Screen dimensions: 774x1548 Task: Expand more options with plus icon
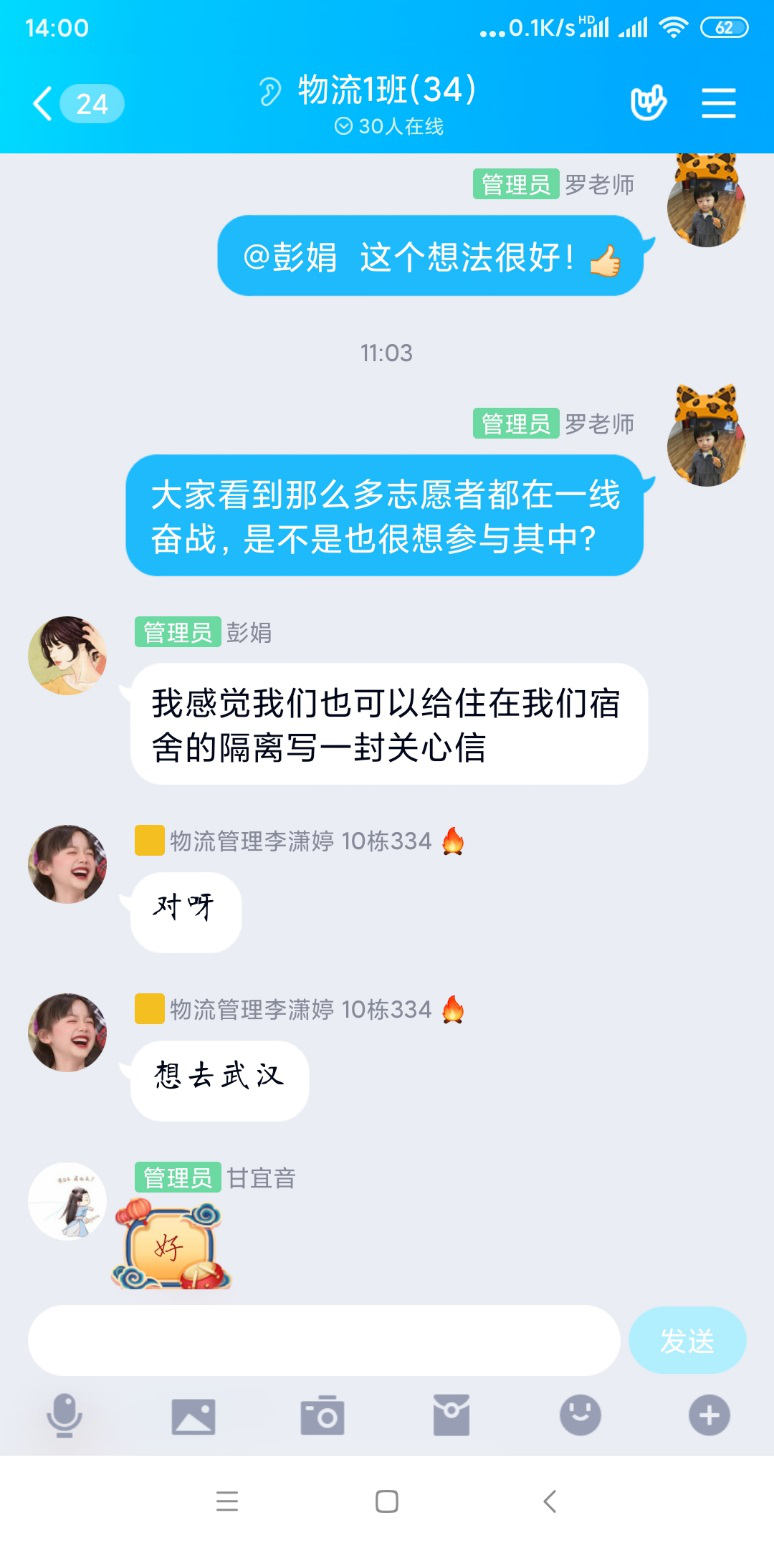click(709, 1415)
